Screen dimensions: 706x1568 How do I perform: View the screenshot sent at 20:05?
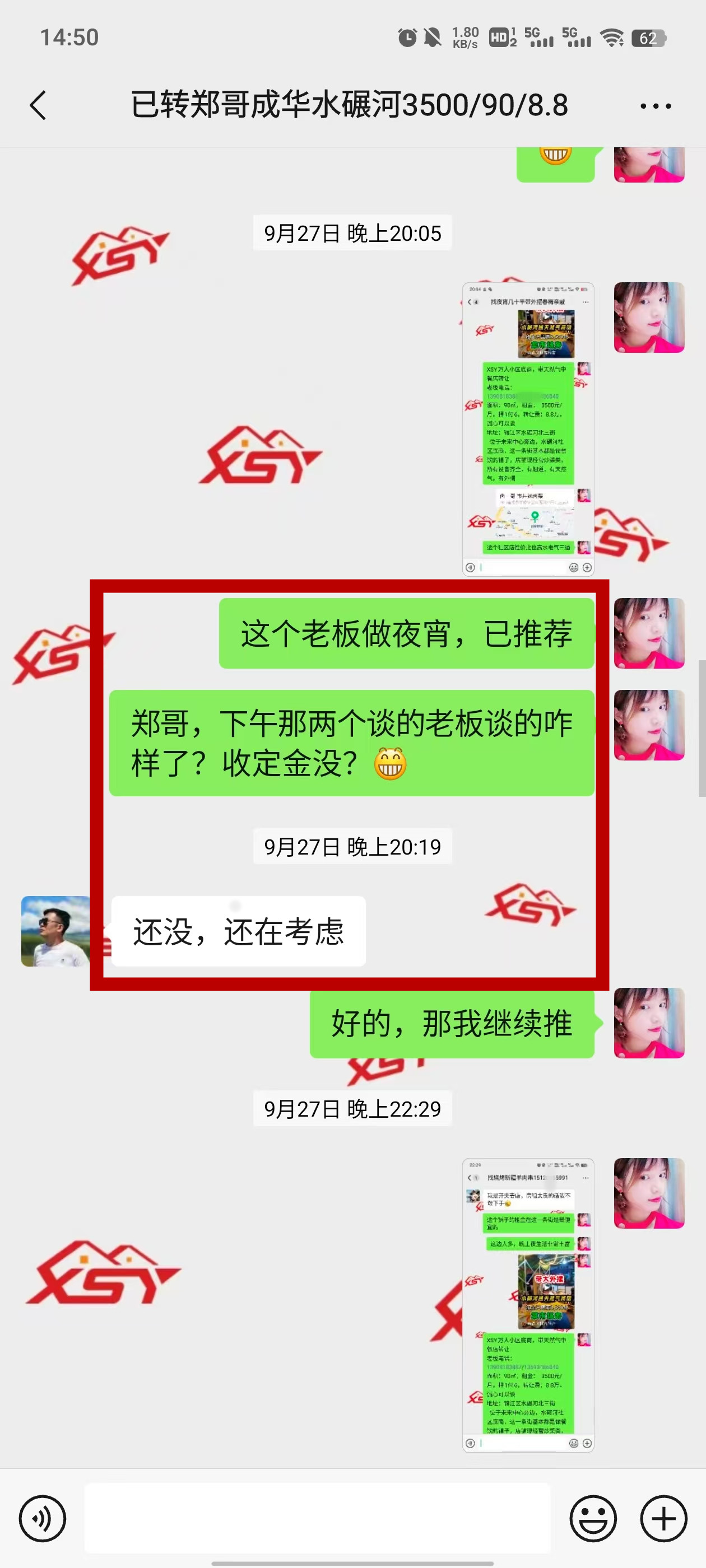pyautogui.click(x=527, y=429)
